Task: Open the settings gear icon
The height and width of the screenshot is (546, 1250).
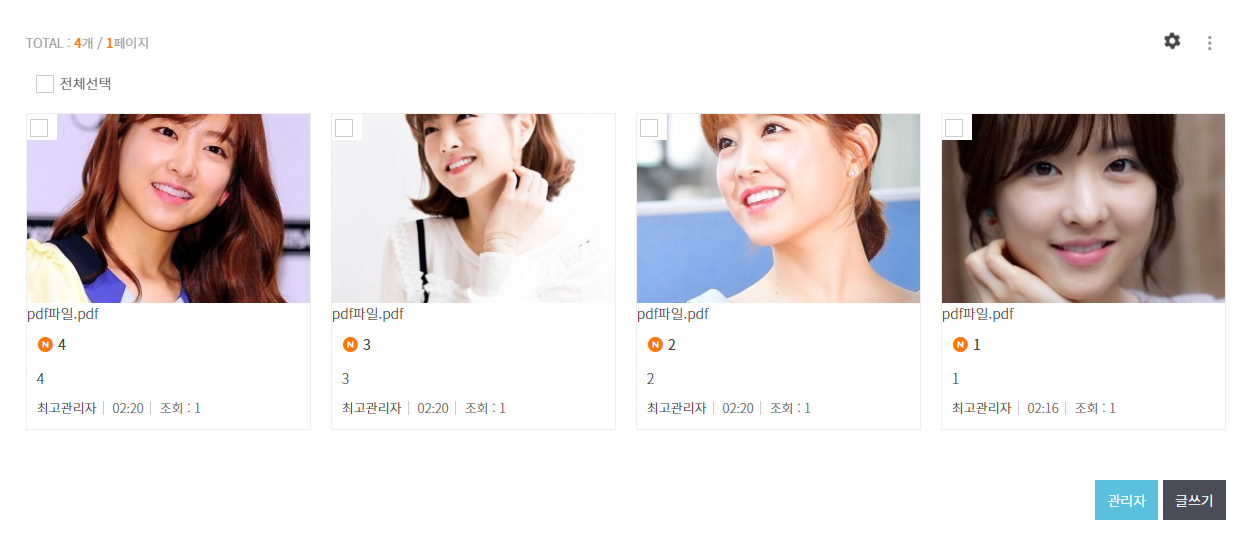Action: 1172,41
